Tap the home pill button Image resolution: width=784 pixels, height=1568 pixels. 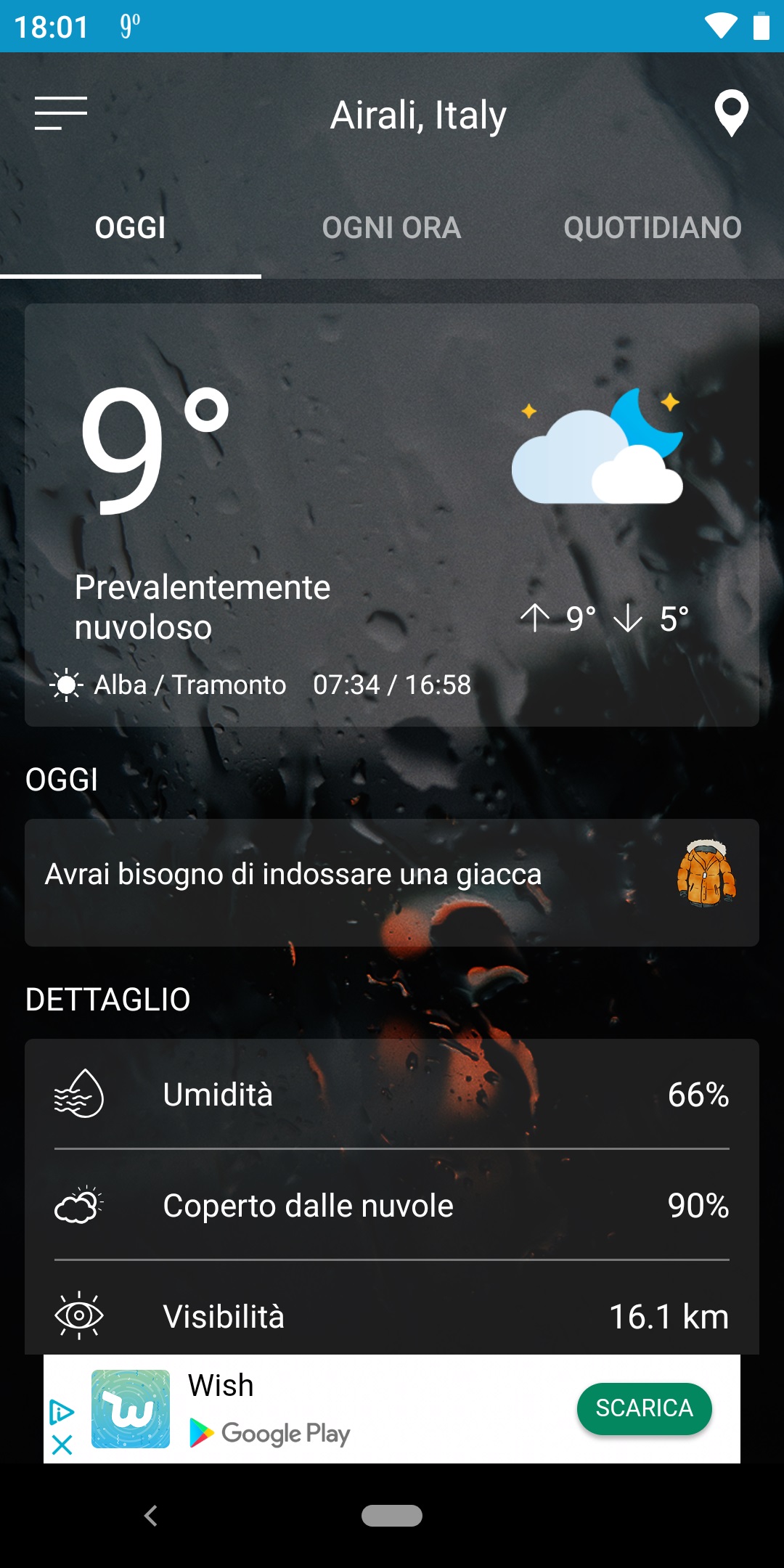click(x=392, y=1516)
